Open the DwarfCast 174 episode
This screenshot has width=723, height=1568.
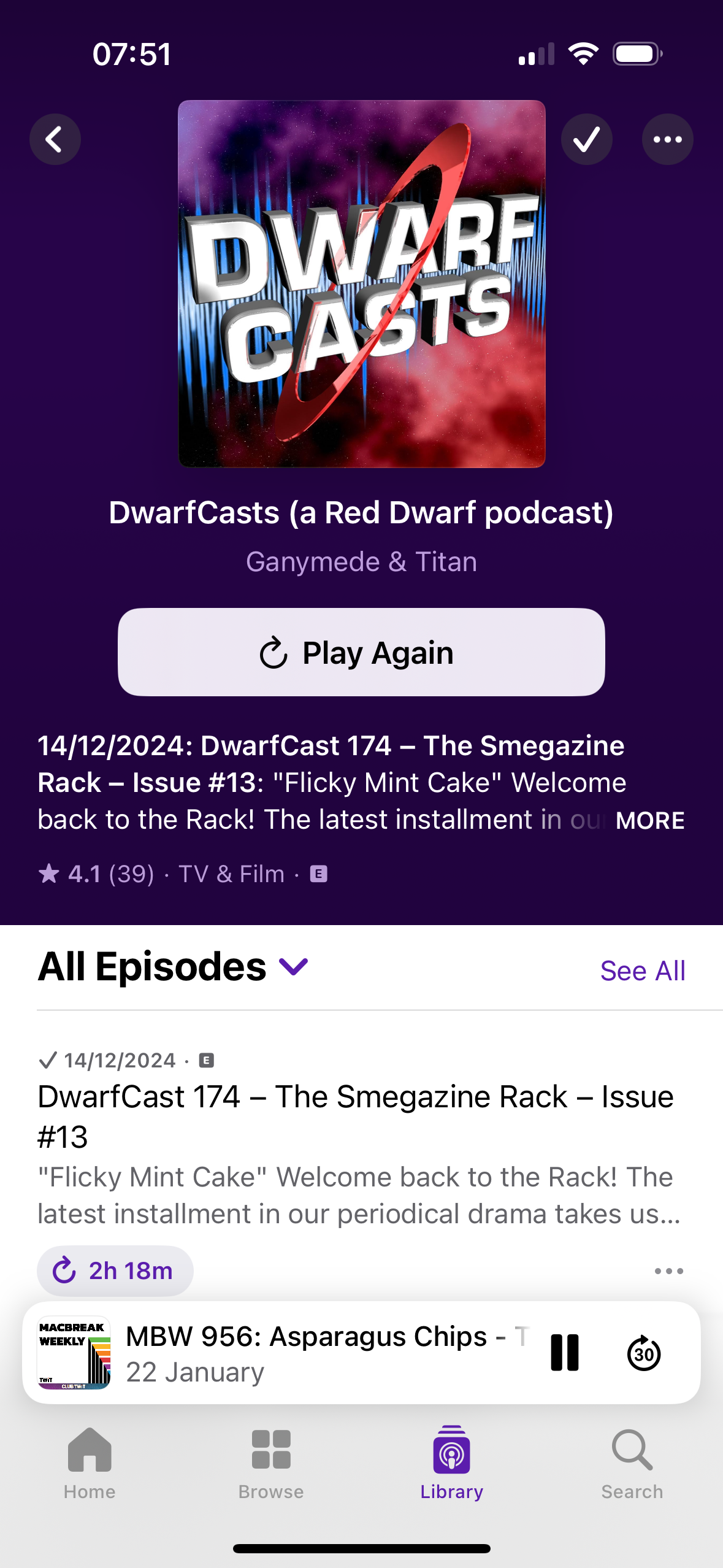[361, 1116]
